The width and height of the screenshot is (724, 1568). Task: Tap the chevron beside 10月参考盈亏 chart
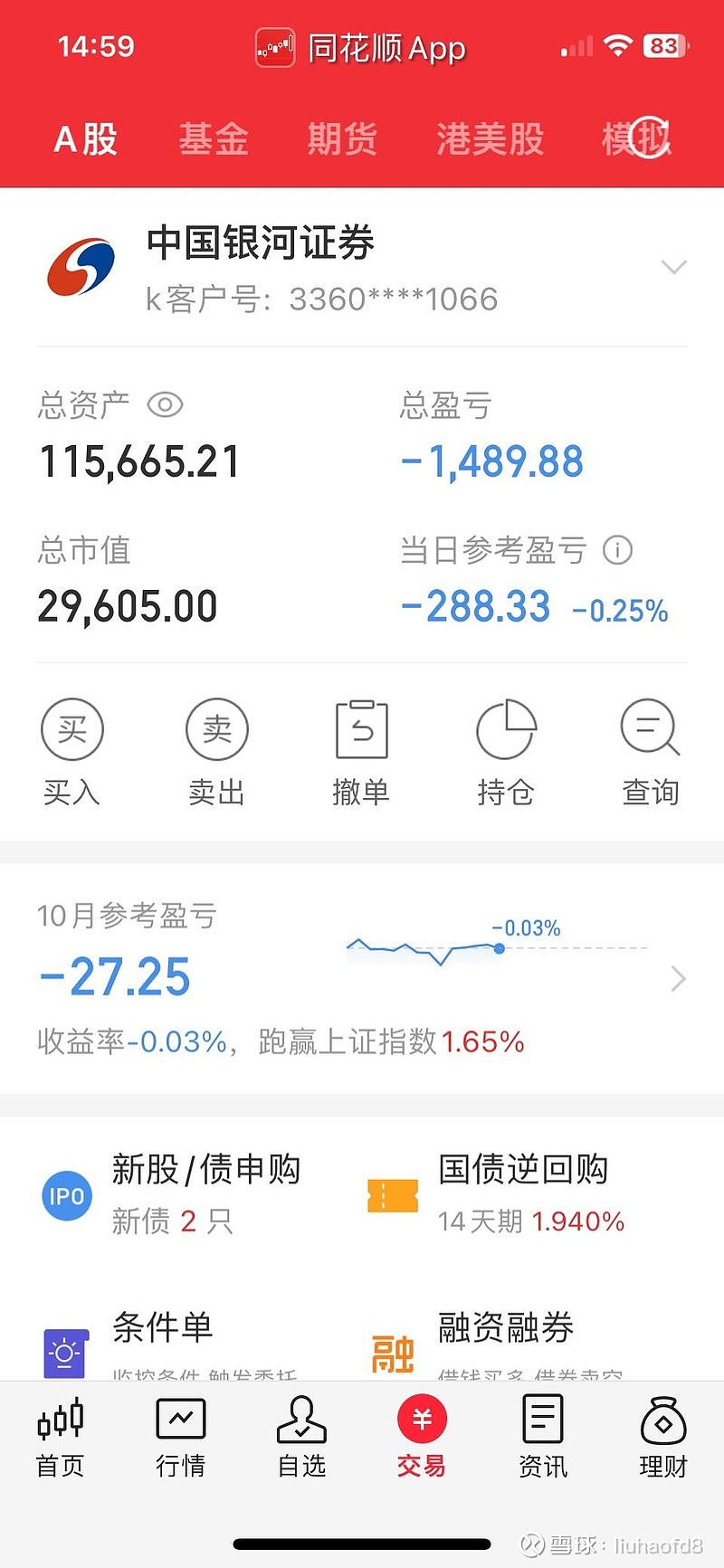click(x=677, y=979)
